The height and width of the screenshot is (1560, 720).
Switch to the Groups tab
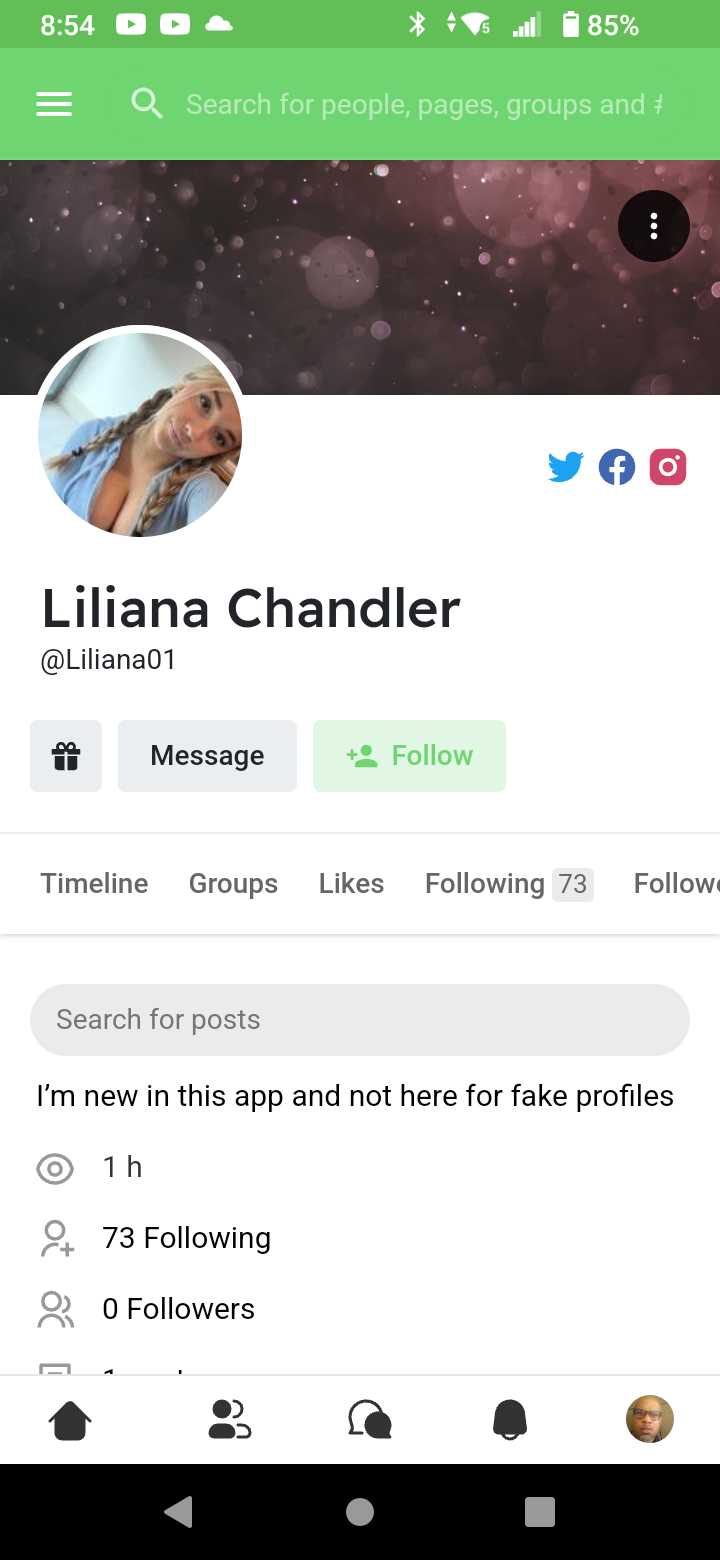[x=233, y=884]
